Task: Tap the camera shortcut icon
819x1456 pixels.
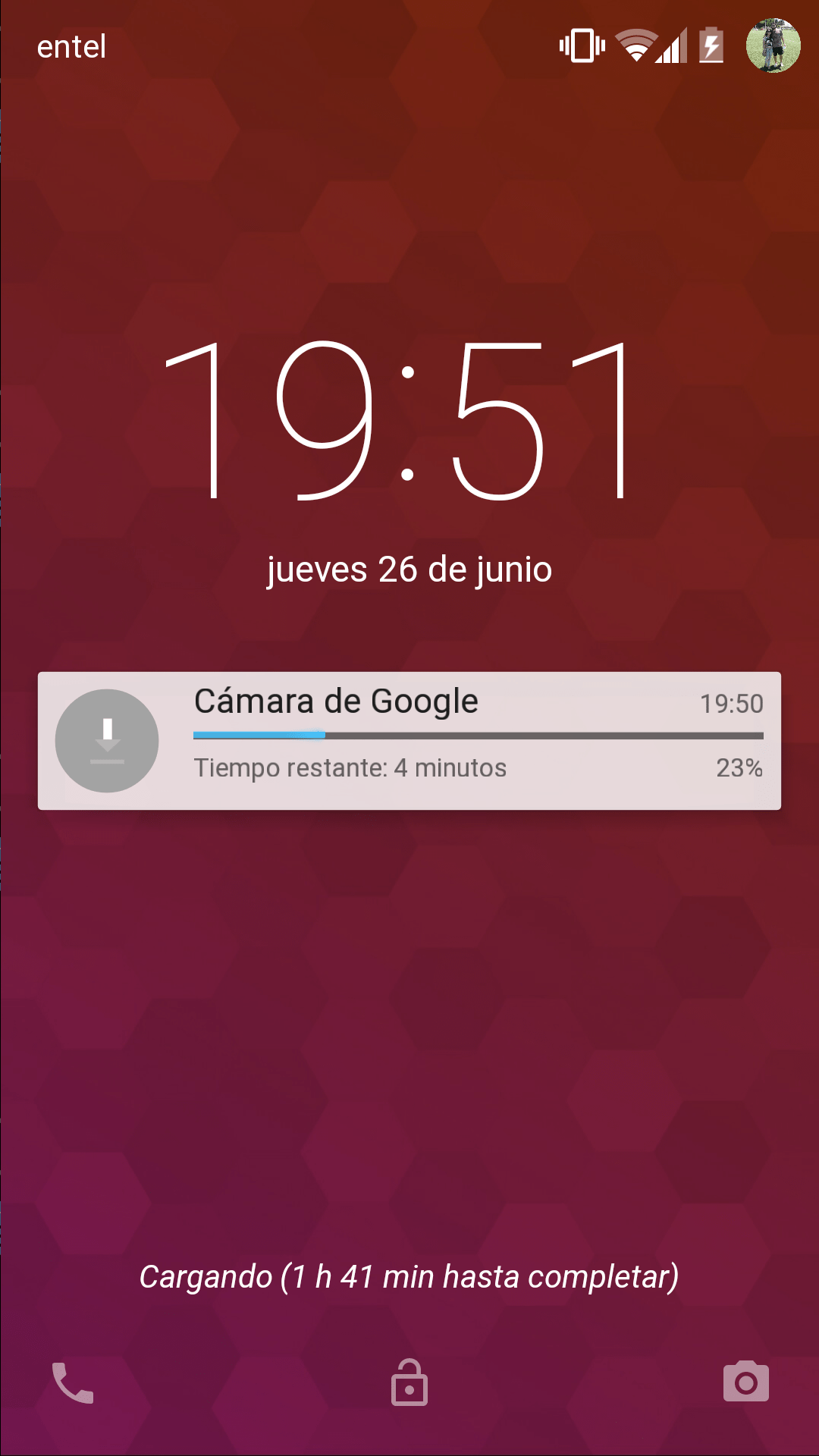Action: (x=746, y=1382)
